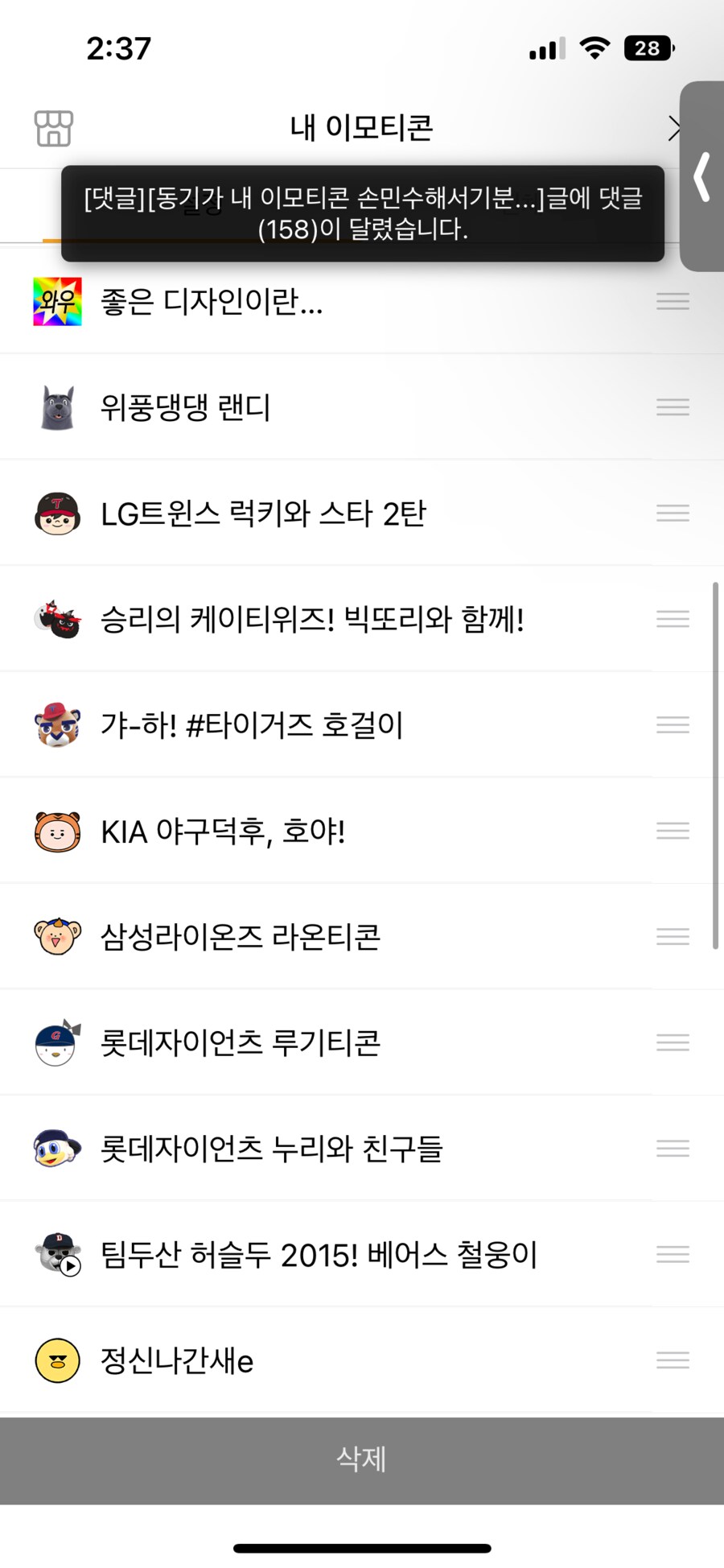Screen dimensions: 724x1568
Task: Tap the reorder handle for 위풍댕댕 랜디
Action: pyautogui.click(x=673, y=406)
